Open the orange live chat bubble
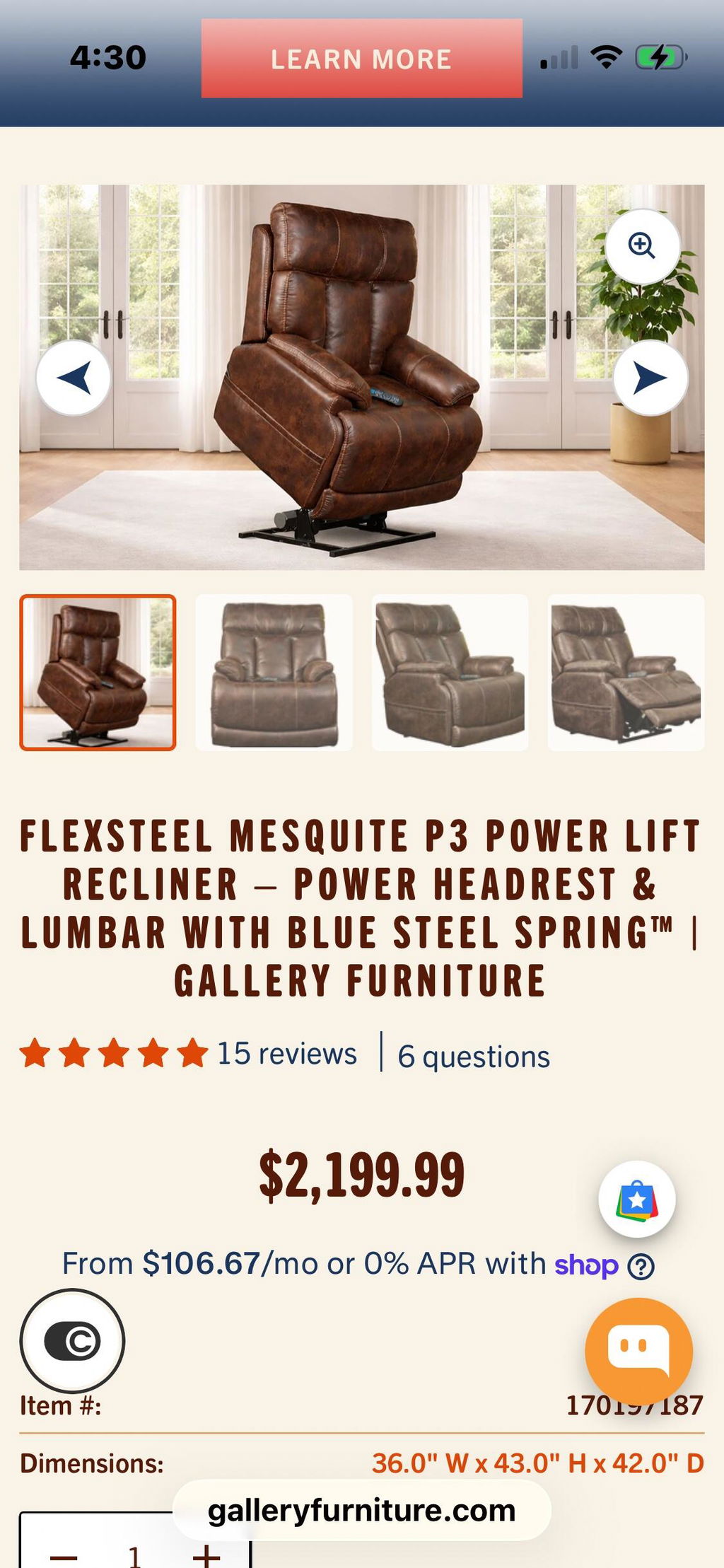Viewport: 724px width, 1568px height. click(x=638, y=1351)
